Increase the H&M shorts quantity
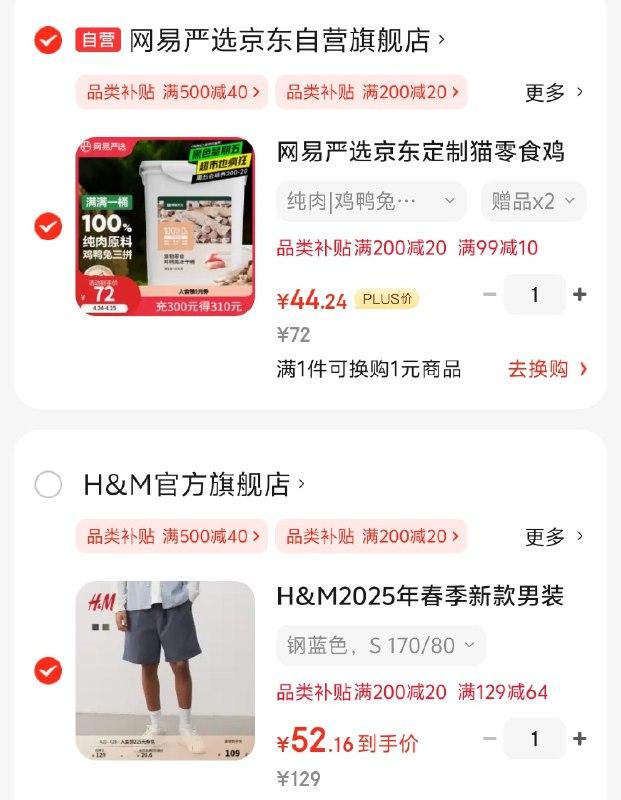 pyautogui.click(x=580, y=739)
